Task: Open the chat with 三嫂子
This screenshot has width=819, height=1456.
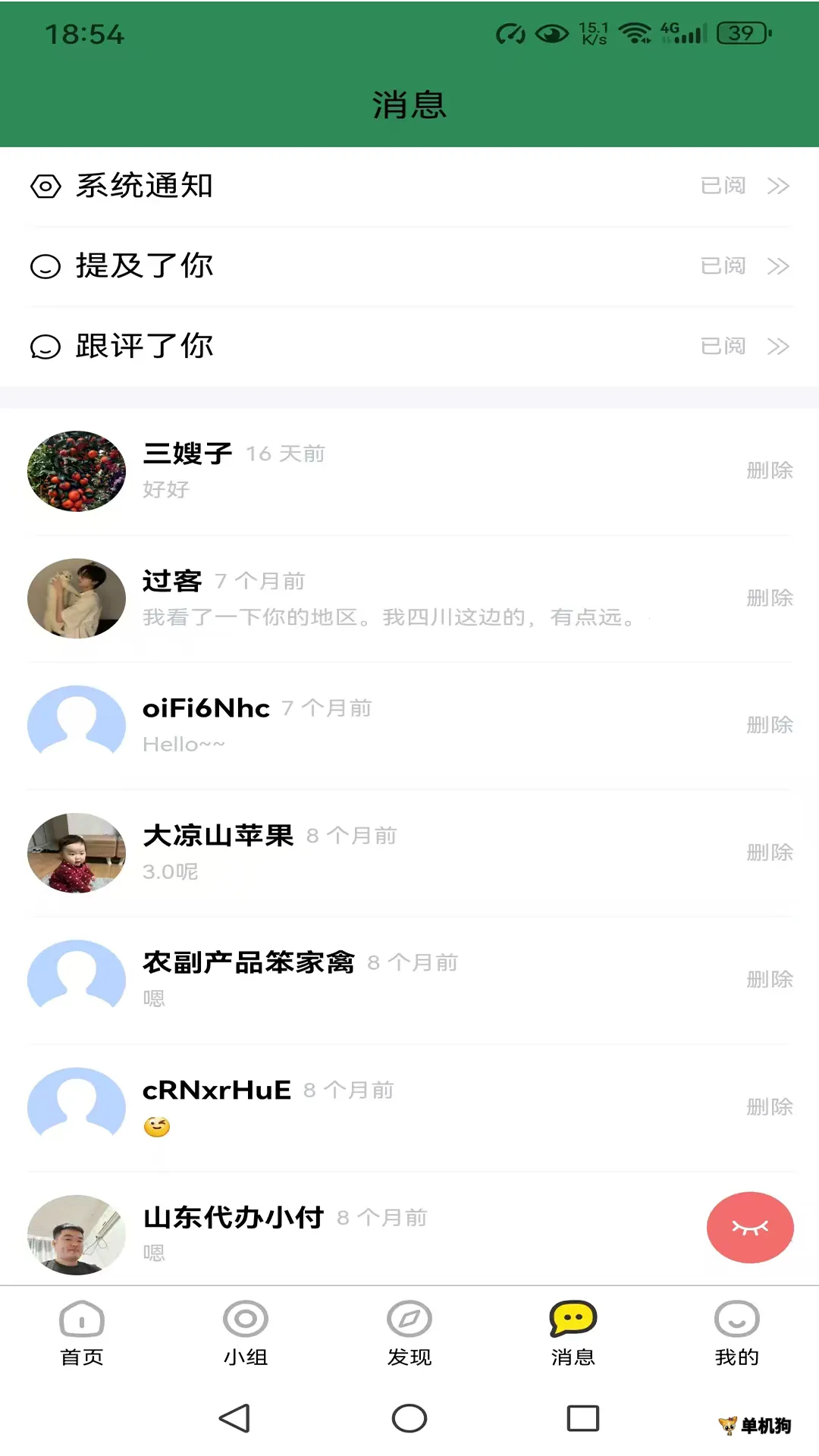Action: click(379, 471)
